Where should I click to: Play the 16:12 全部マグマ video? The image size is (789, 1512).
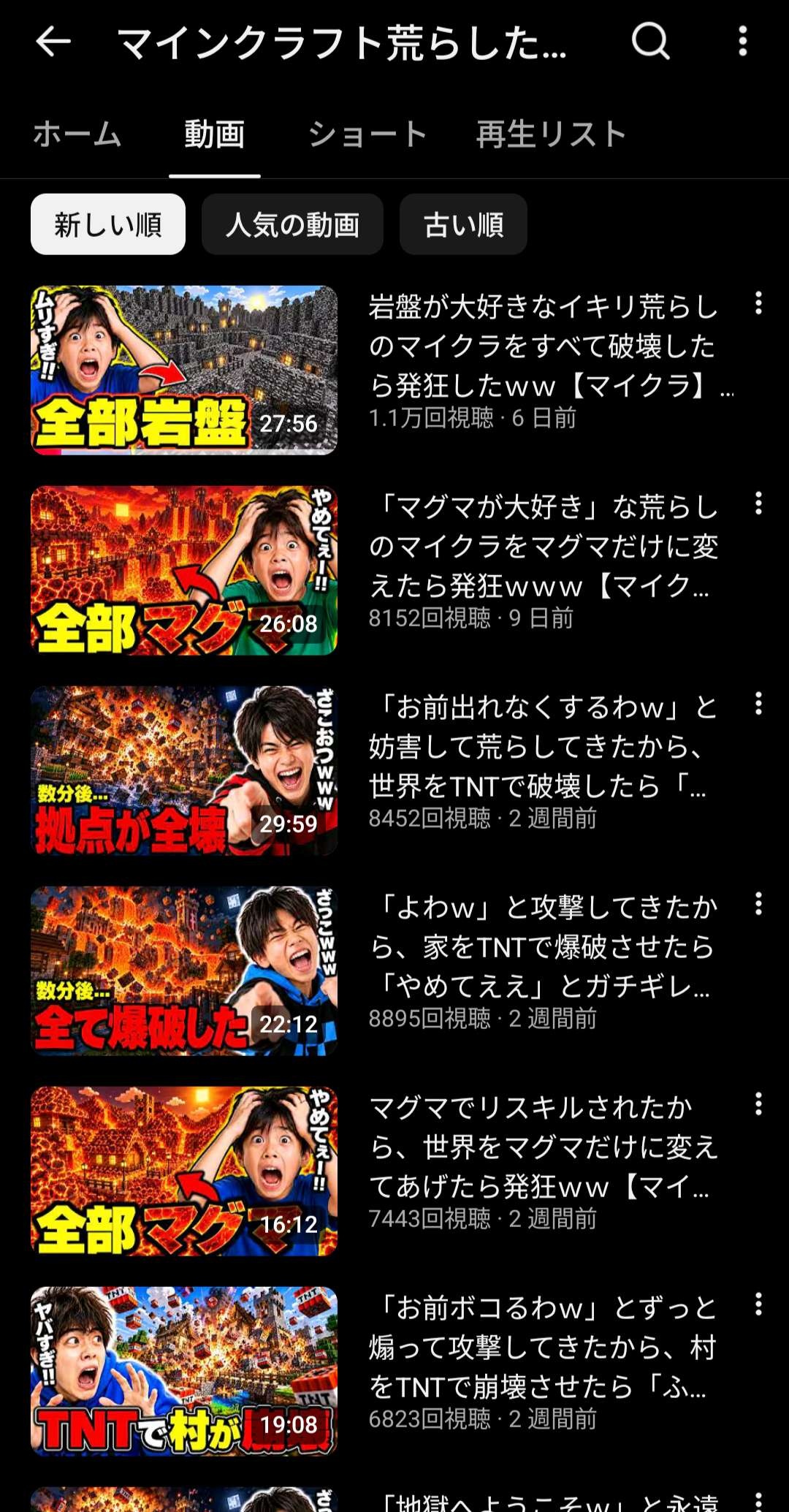click(x=184, y=1171)
